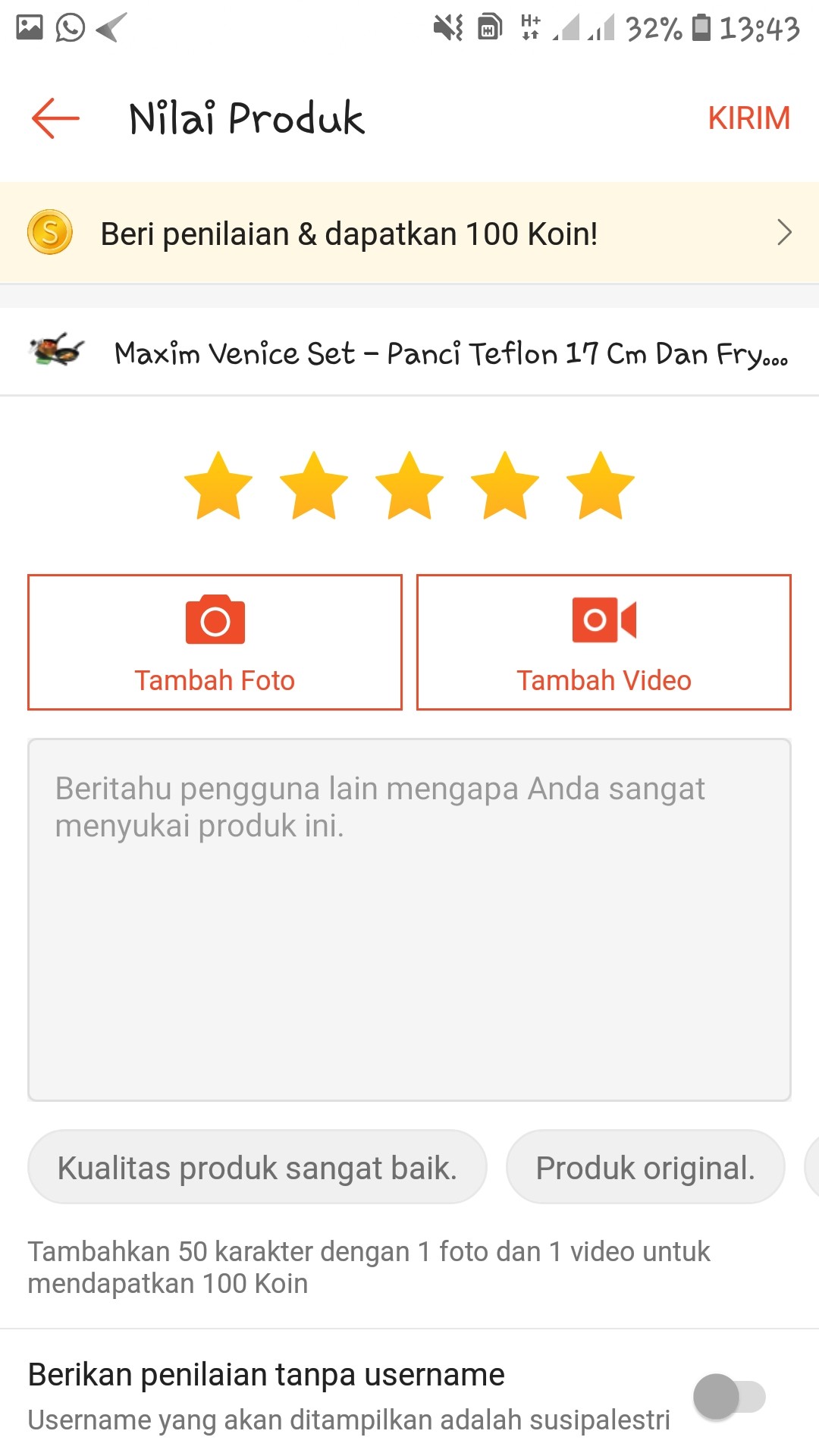Open details via the banner arrow on the right
Image resolution: width=819 pixels, height=1456 pixels.
(x=785, y=232)
